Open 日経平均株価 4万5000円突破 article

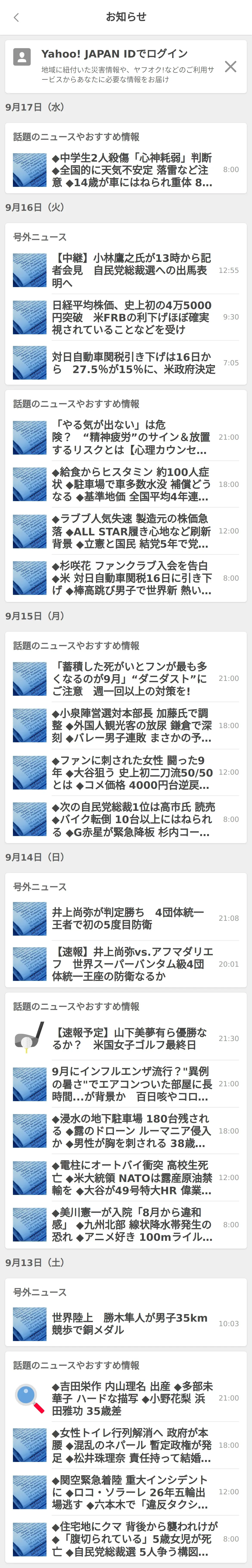pyautogui.click(x=132, y=317)
